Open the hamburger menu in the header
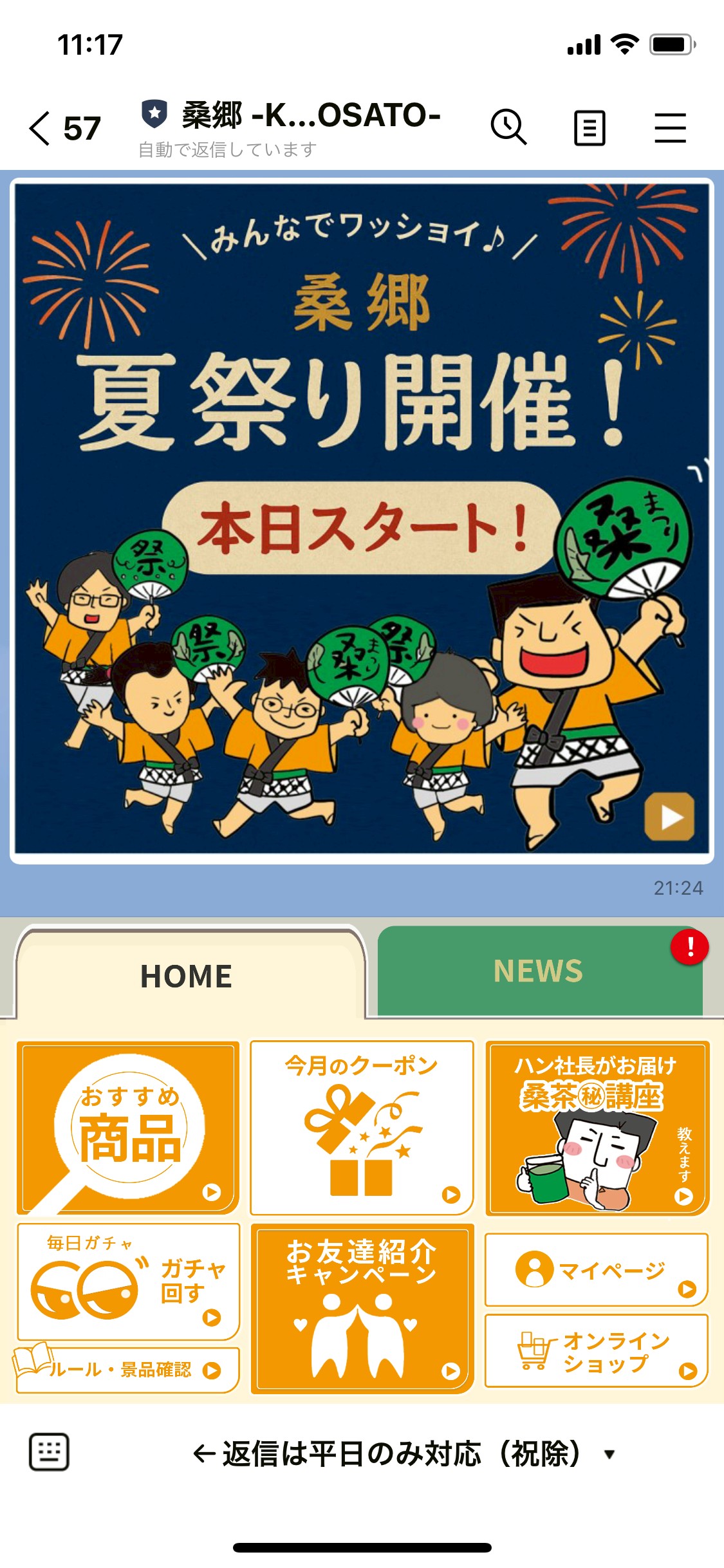Screen dimensions: 724x1568 [670, 127]
